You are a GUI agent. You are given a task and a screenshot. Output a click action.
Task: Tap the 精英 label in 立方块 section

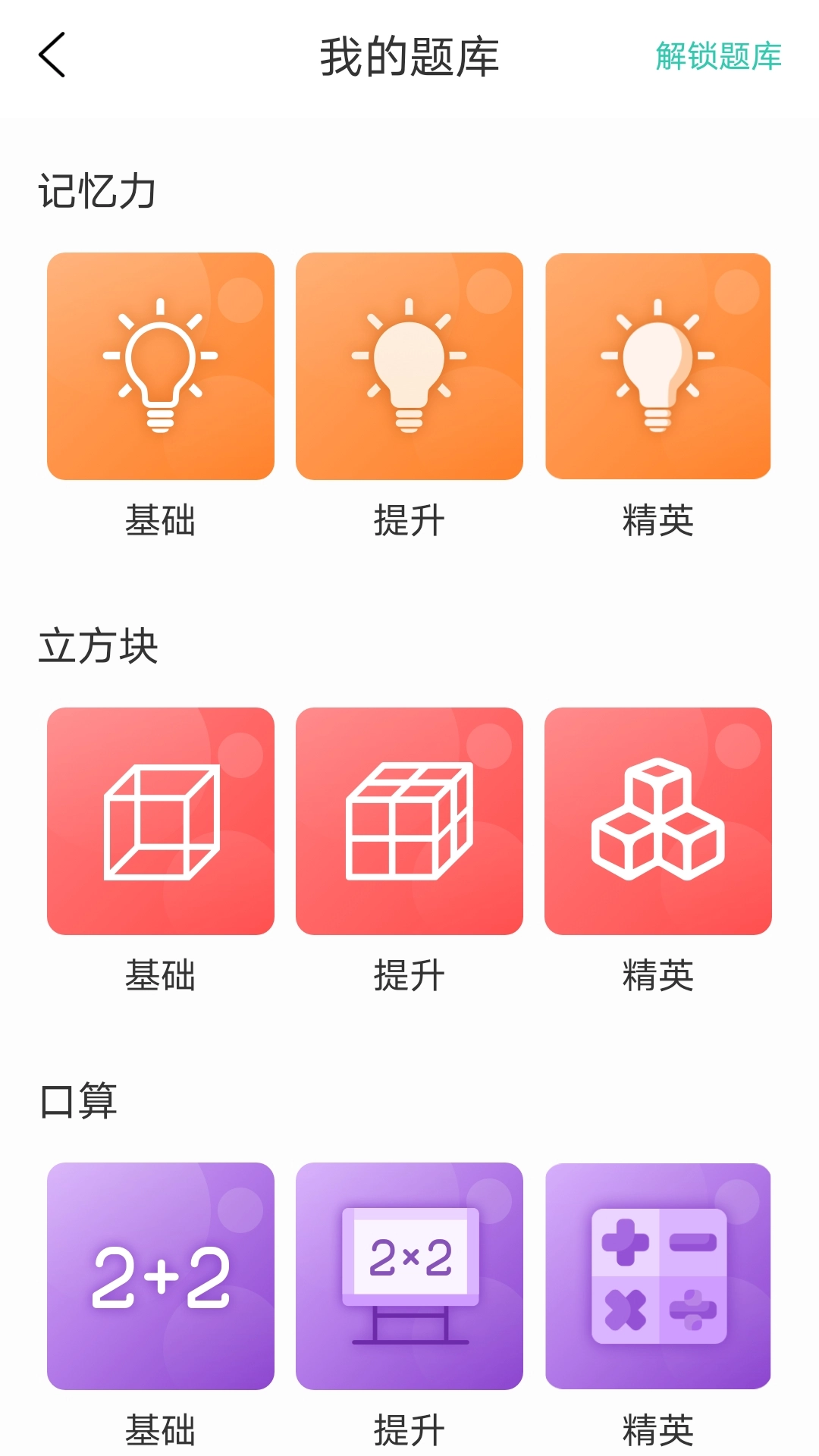[x=657, y=977]
